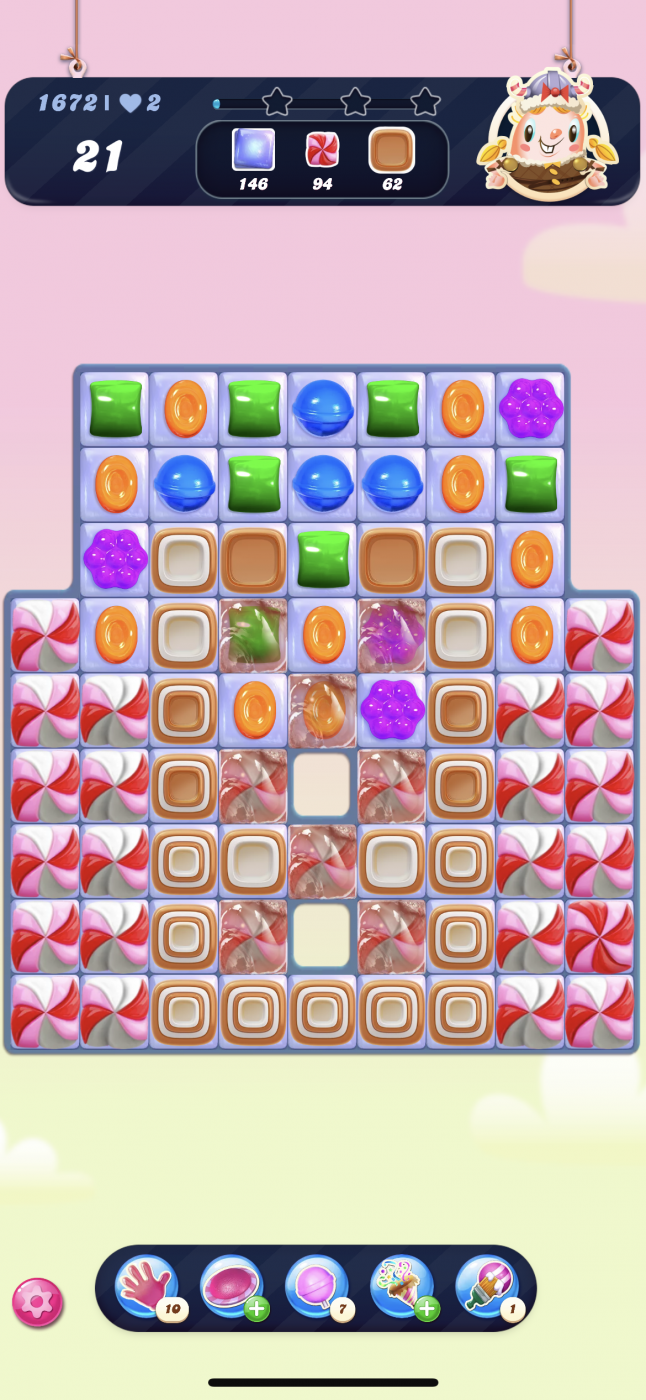Tap the darker red swirl candy
This screenshot has height=1400, width=646.
pos(599,934)
